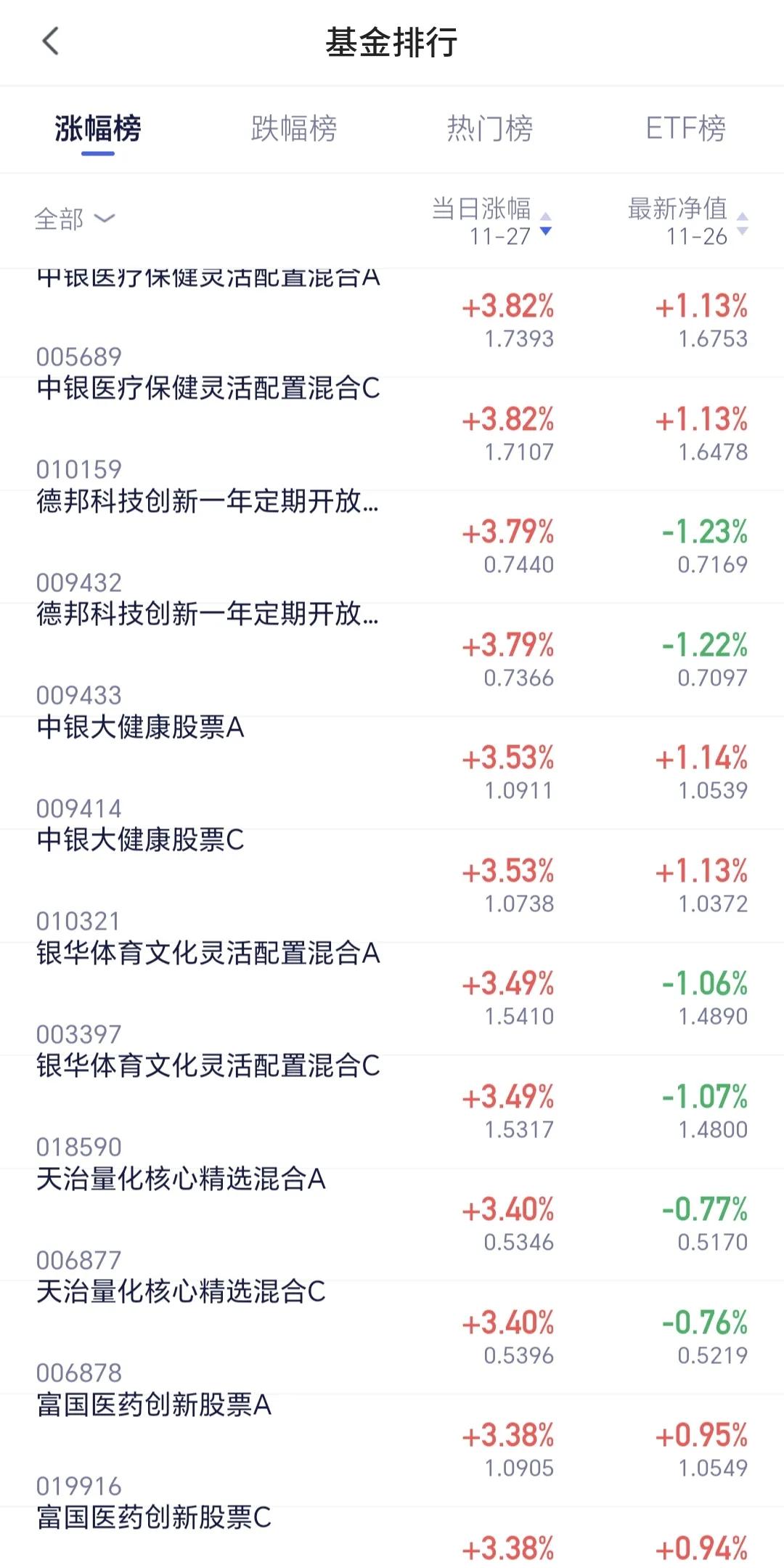Switch to the 热门榜 tab
The image size is (784, 1568).
point(489,129)
